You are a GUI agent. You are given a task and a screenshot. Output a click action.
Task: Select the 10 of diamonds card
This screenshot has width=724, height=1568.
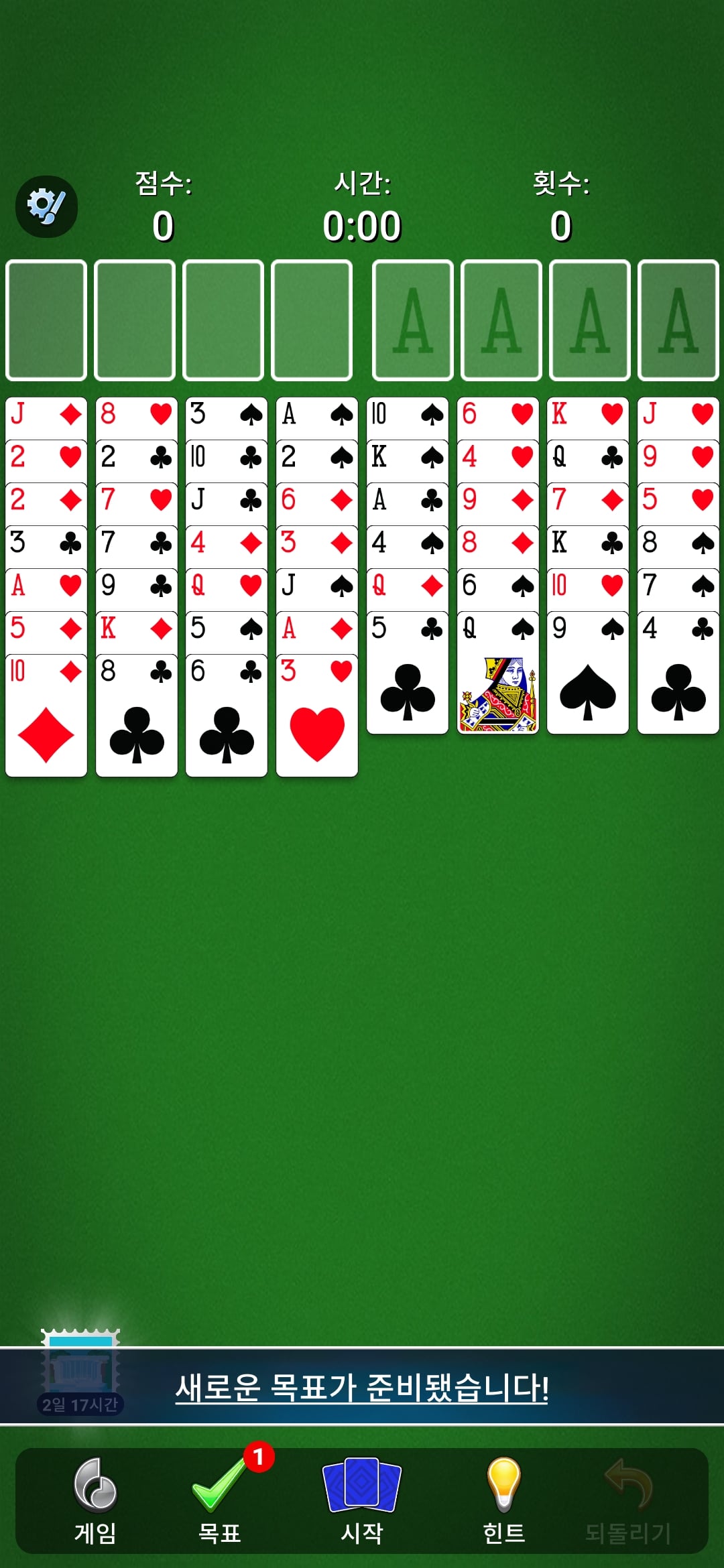coord(46,715)
